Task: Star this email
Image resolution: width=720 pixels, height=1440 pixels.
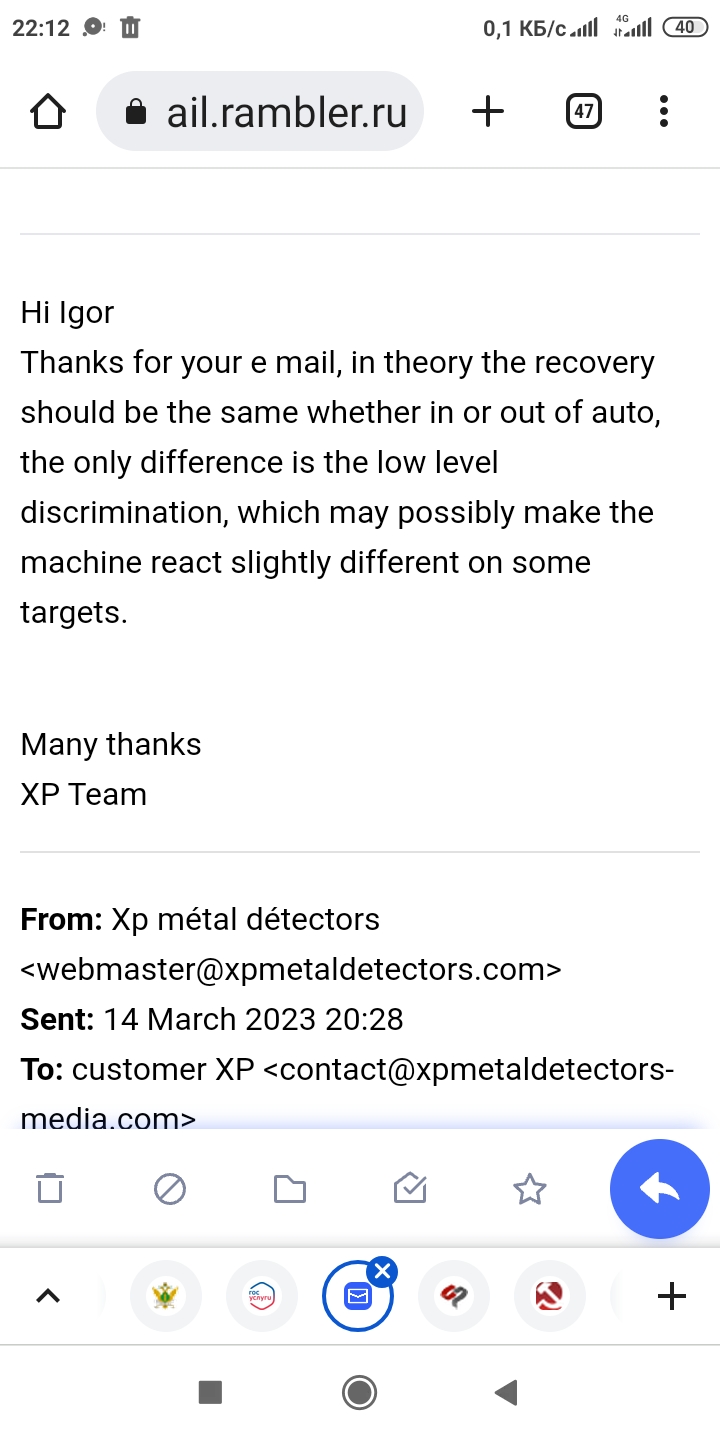Action: [529, 1189]
